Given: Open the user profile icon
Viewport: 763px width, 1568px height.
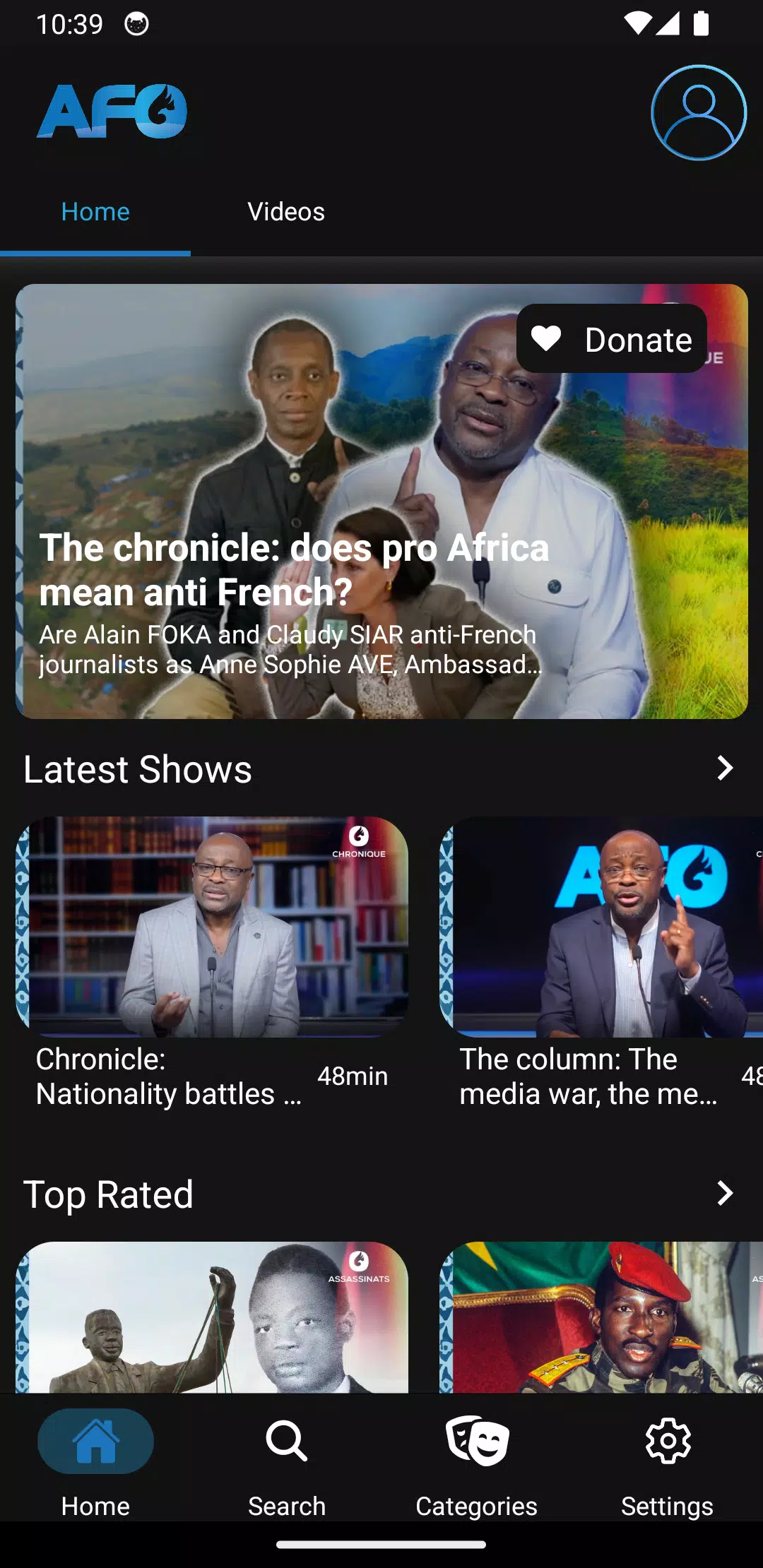Looking at the screenshot, I should (698, 113).
